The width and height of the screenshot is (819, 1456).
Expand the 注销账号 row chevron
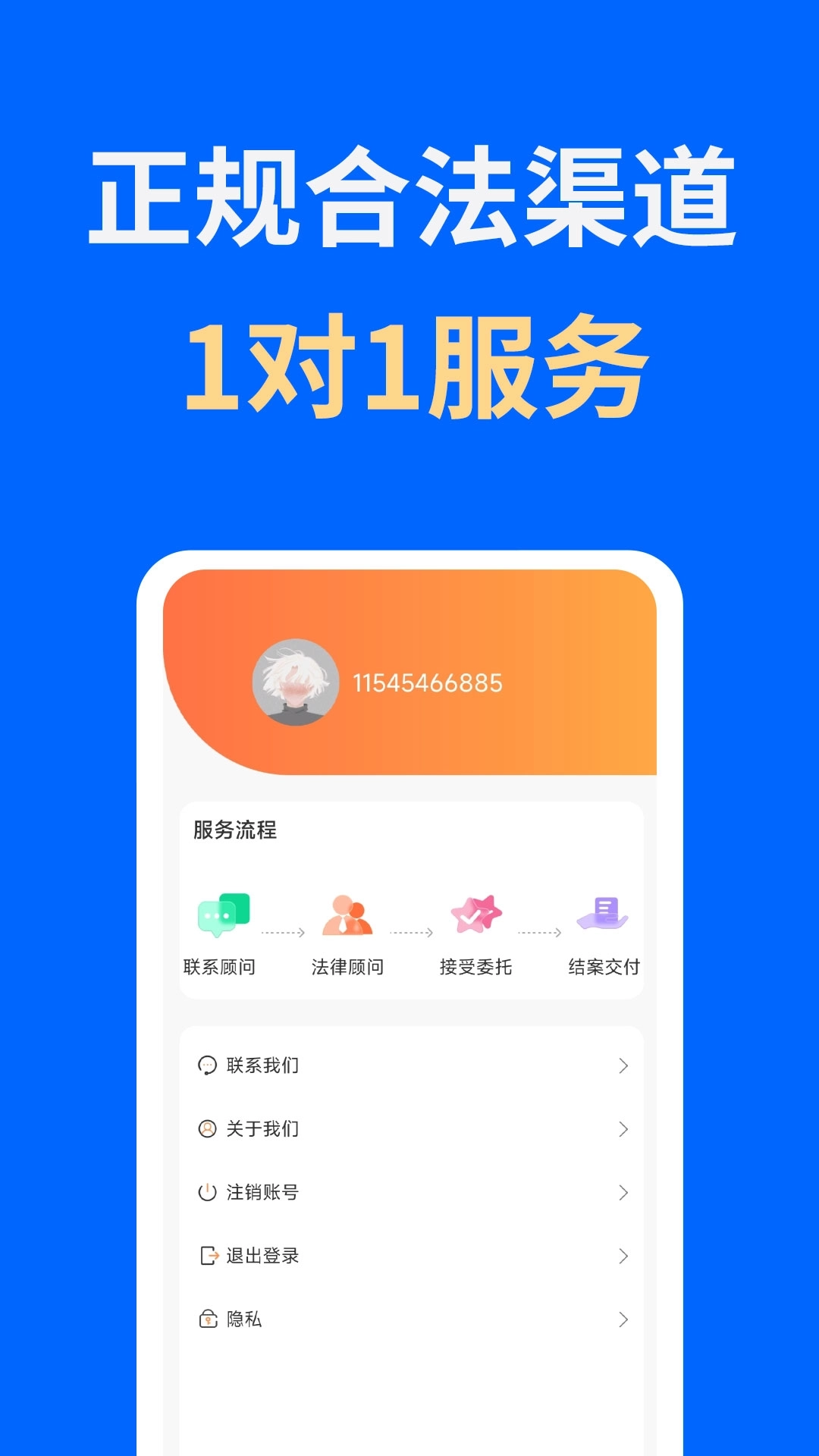coord(622,1192)
